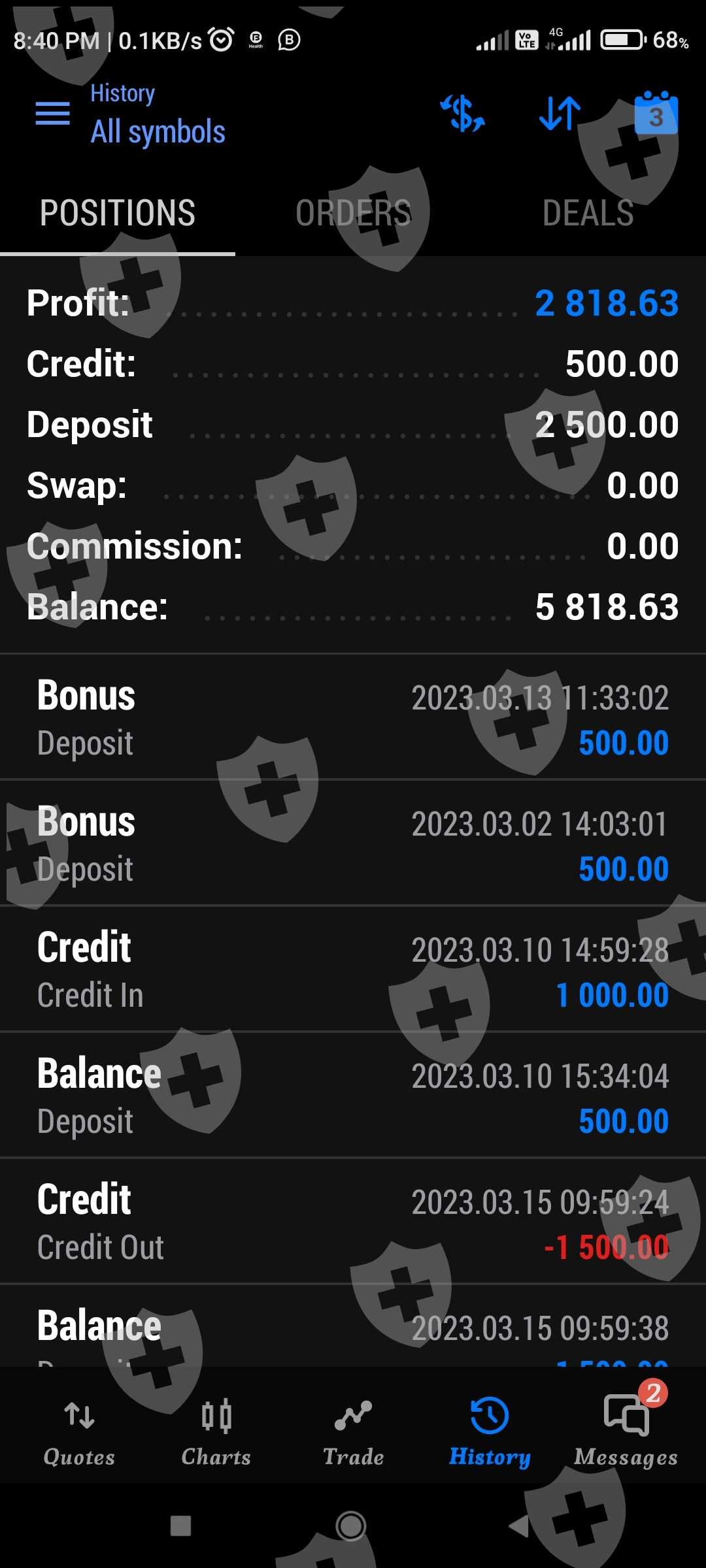
Task: Open Messages with 2 unread
Action: [626, 1432]
